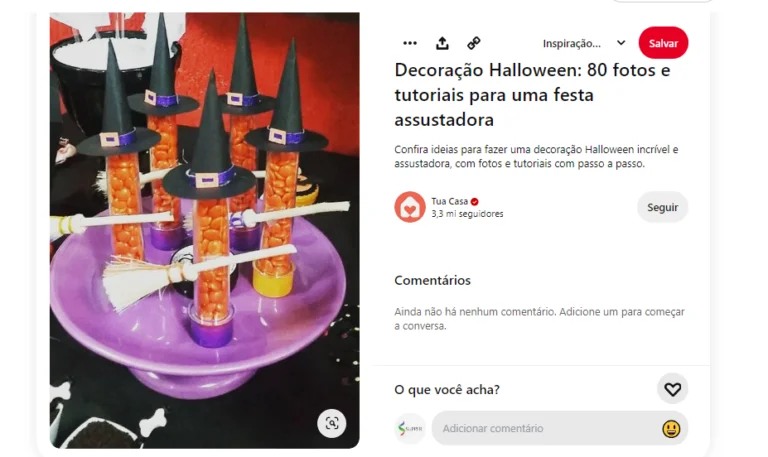Viewport: 768px width, 457px height.
Task: Open the pin title Decoração Halloween link
Action: [532, 95]
